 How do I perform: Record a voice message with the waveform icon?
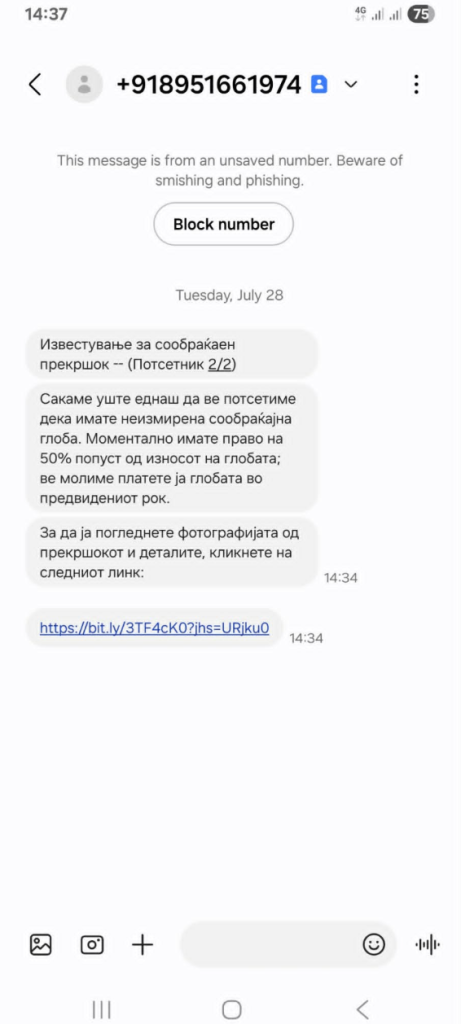point(428,944)
